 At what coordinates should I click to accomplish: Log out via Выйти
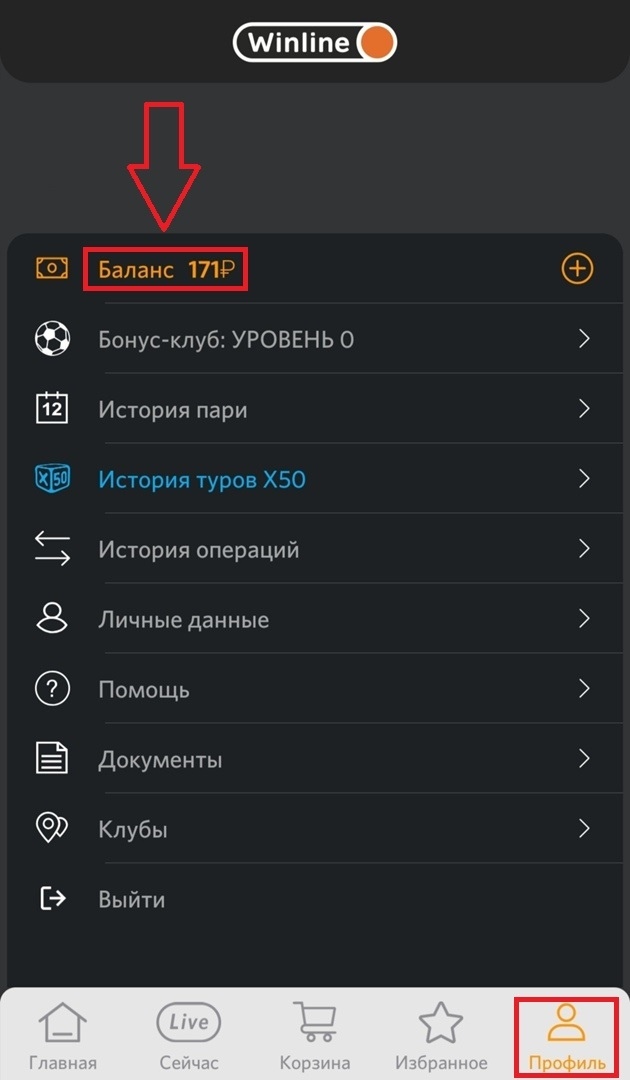coord(131,899)
